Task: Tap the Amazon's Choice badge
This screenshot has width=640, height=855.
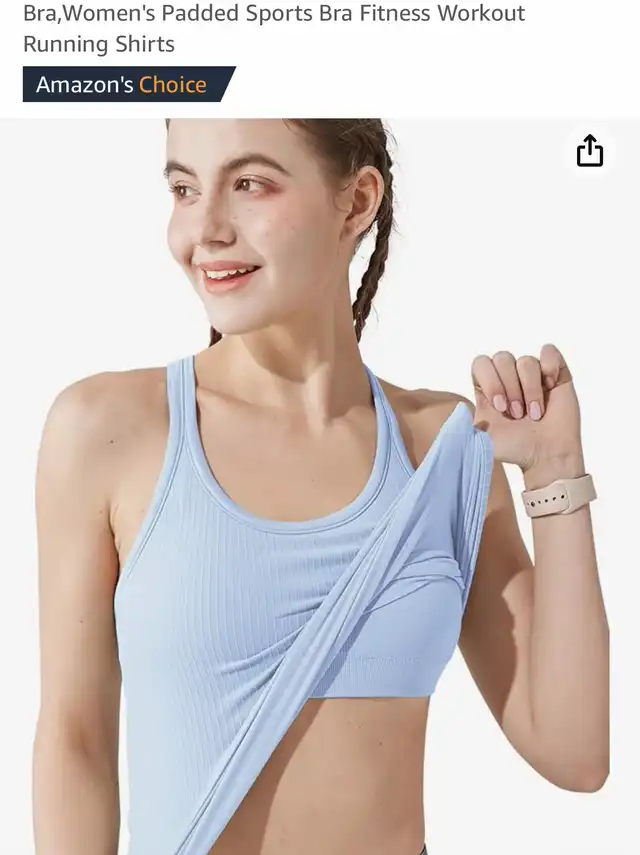Action: click(127, 85)
